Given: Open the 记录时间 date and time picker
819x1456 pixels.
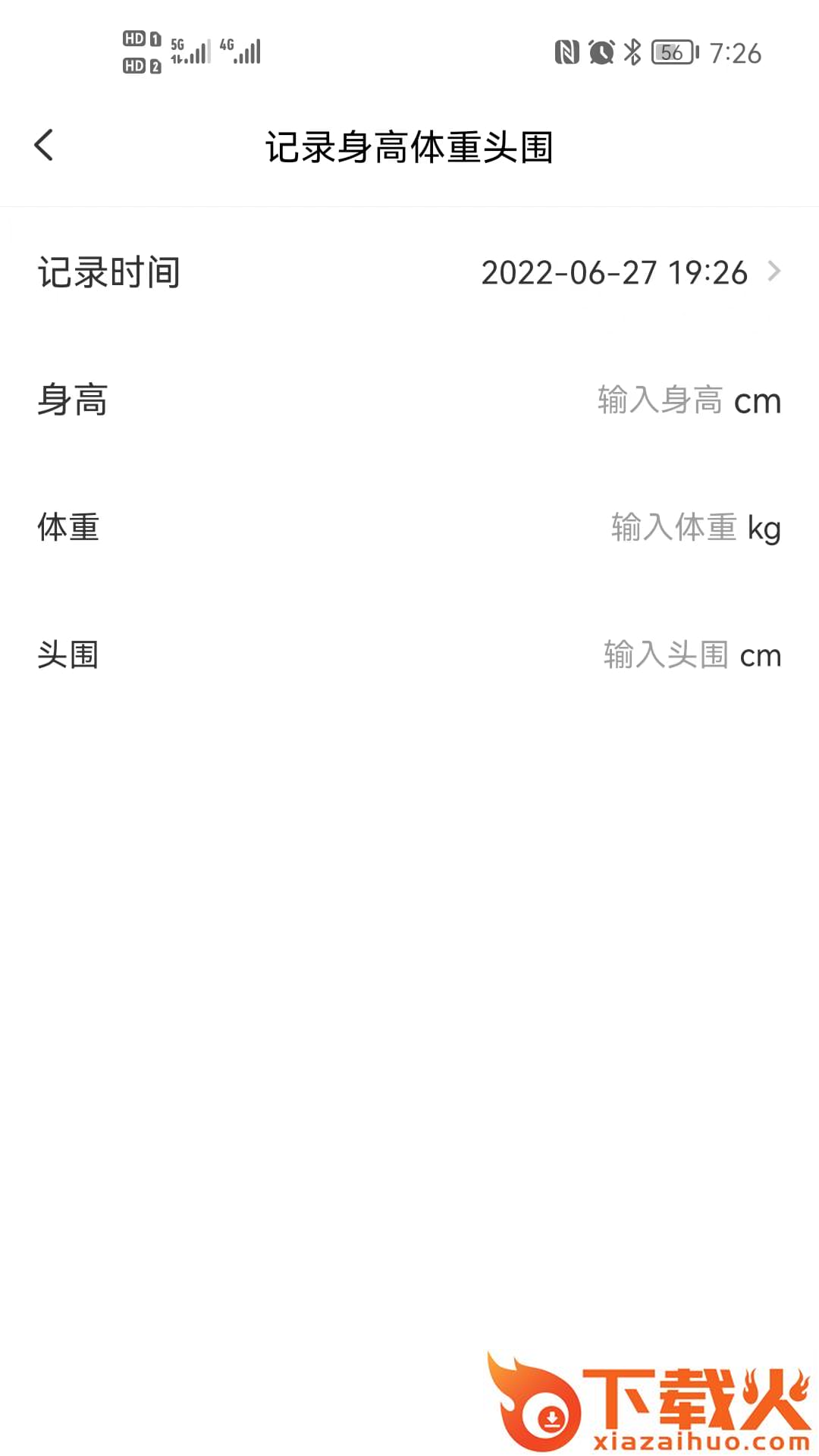Looking at the screenshot, I should pos(629,272).
